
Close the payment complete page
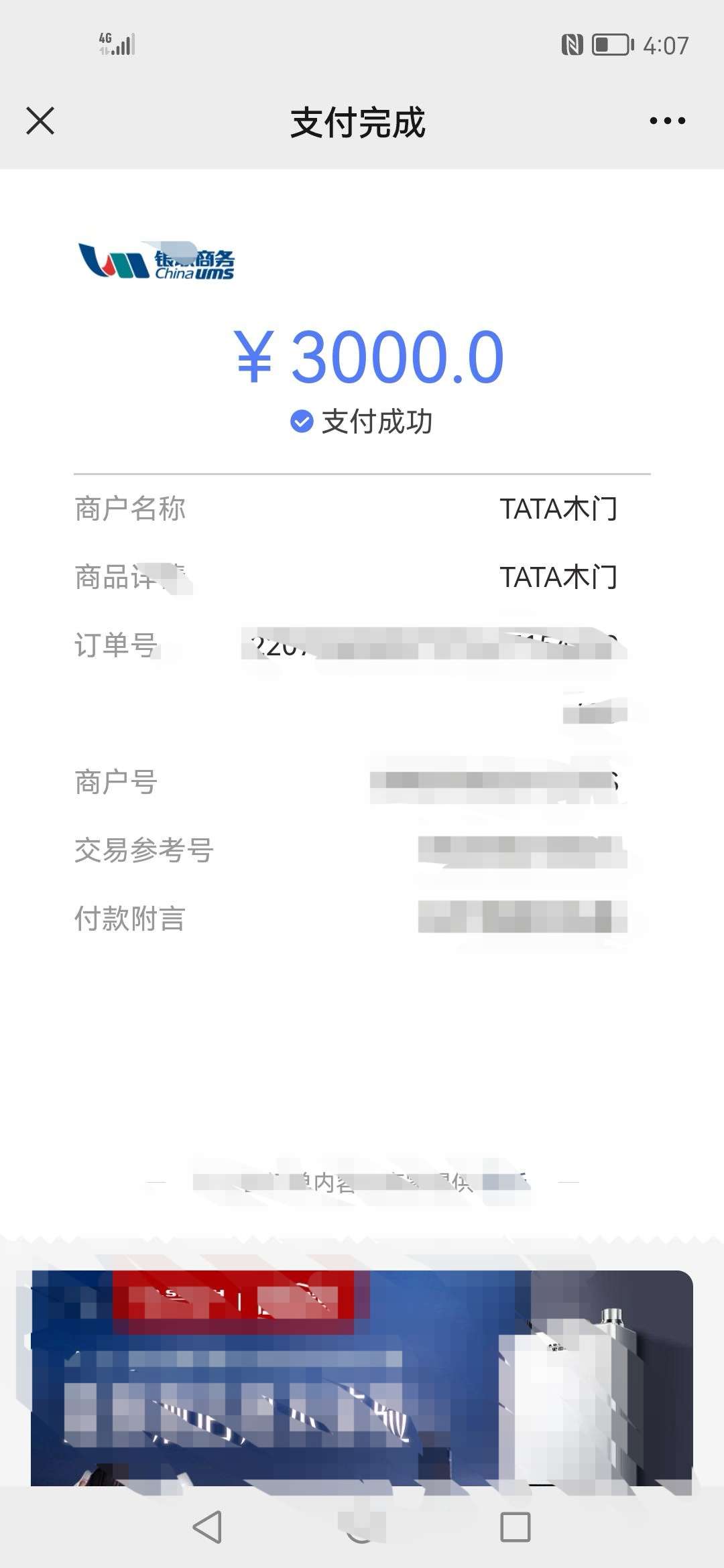[x=40, y=121]
